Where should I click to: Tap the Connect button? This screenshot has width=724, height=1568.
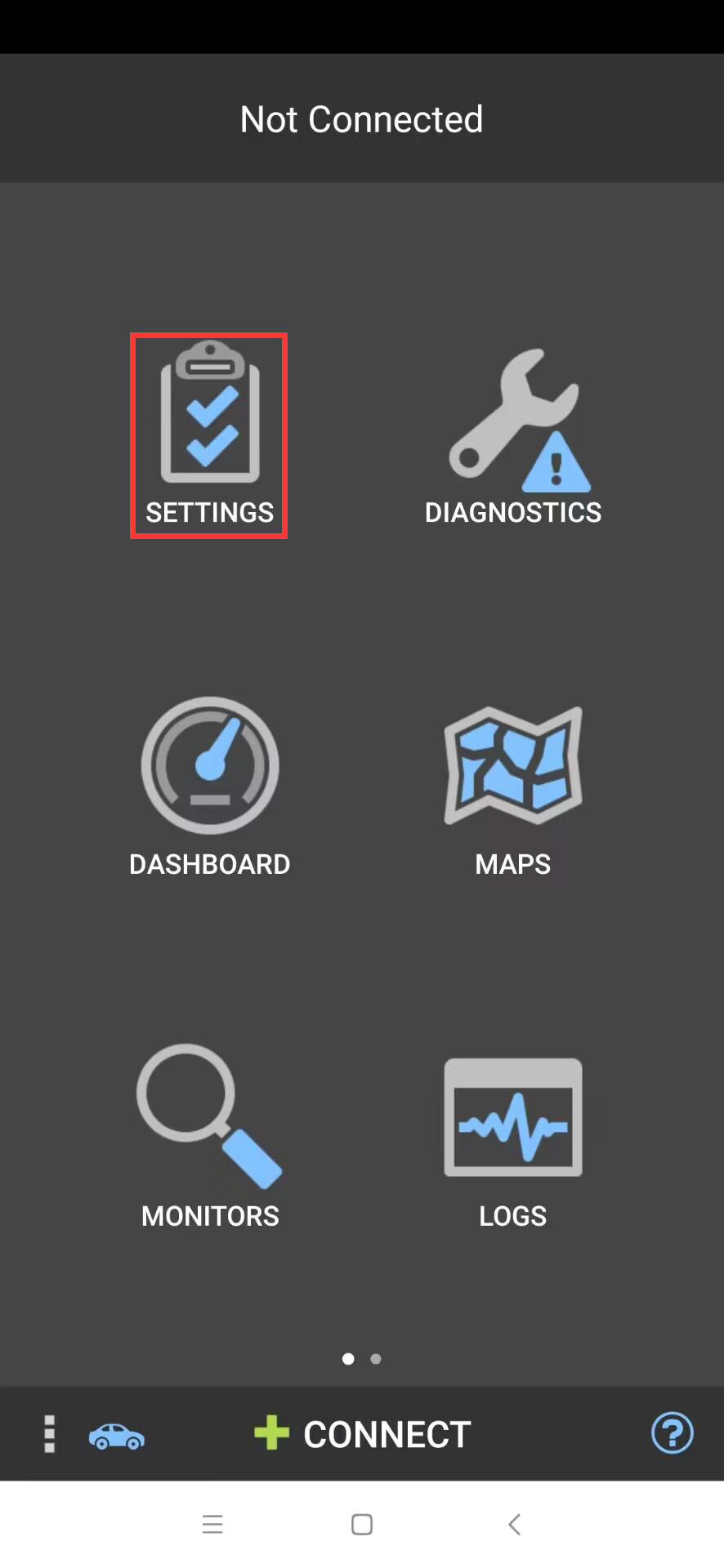tap(363, 1434)
